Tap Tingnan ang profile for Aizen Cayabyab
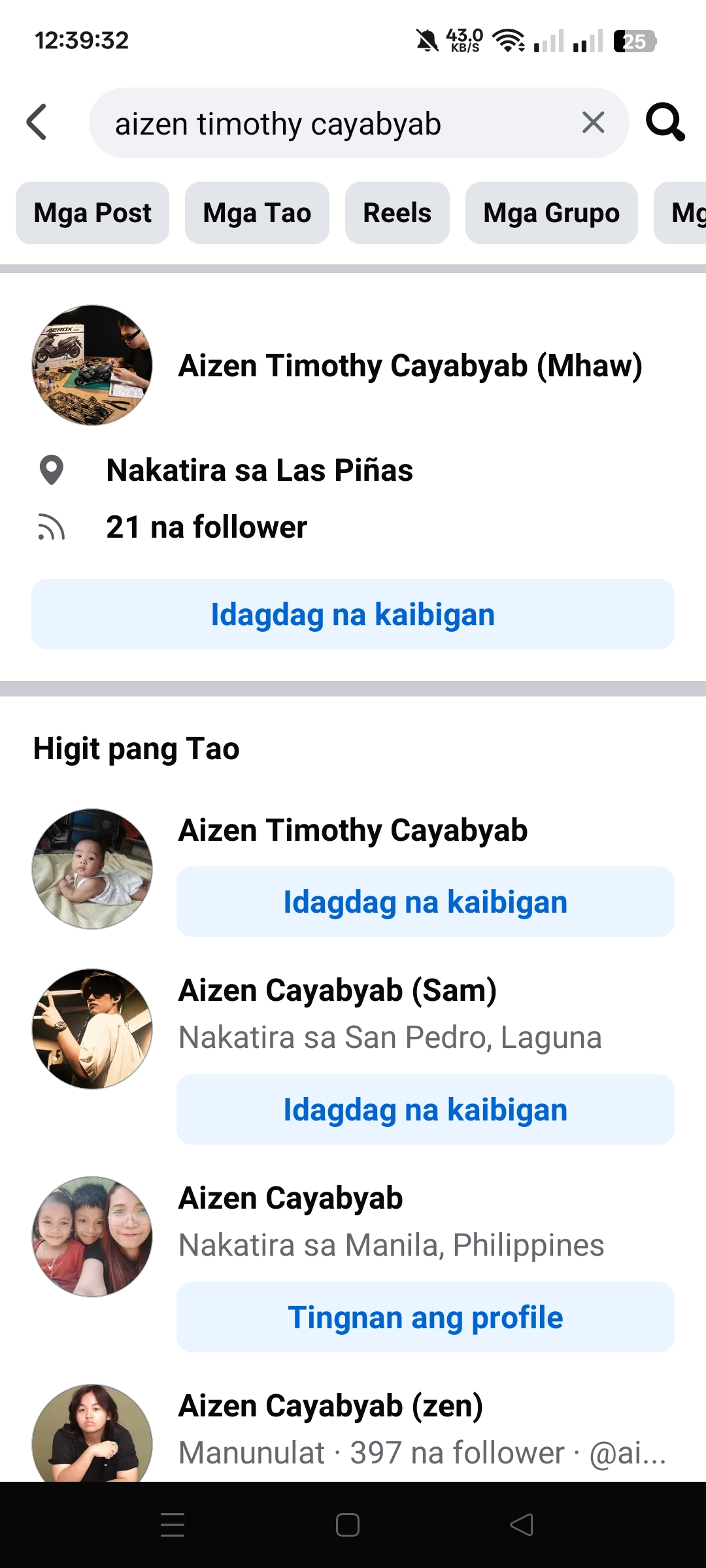This screenshot has width=706, height=1568. click(425, 1317)
